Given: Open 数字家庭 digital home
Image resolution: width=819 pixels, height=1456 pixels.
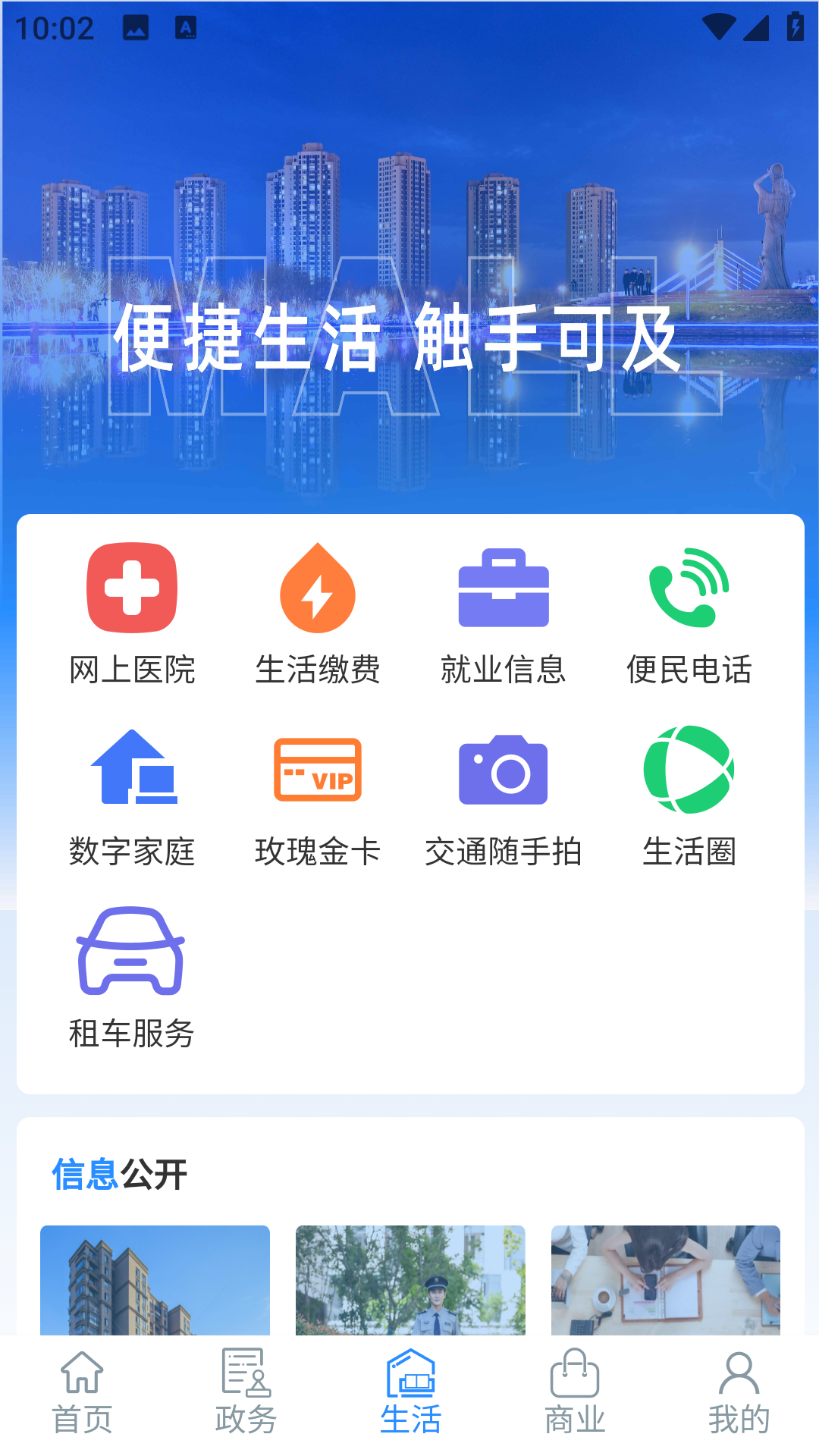Looking at the screenshot, I should click(x=132, y=796).
